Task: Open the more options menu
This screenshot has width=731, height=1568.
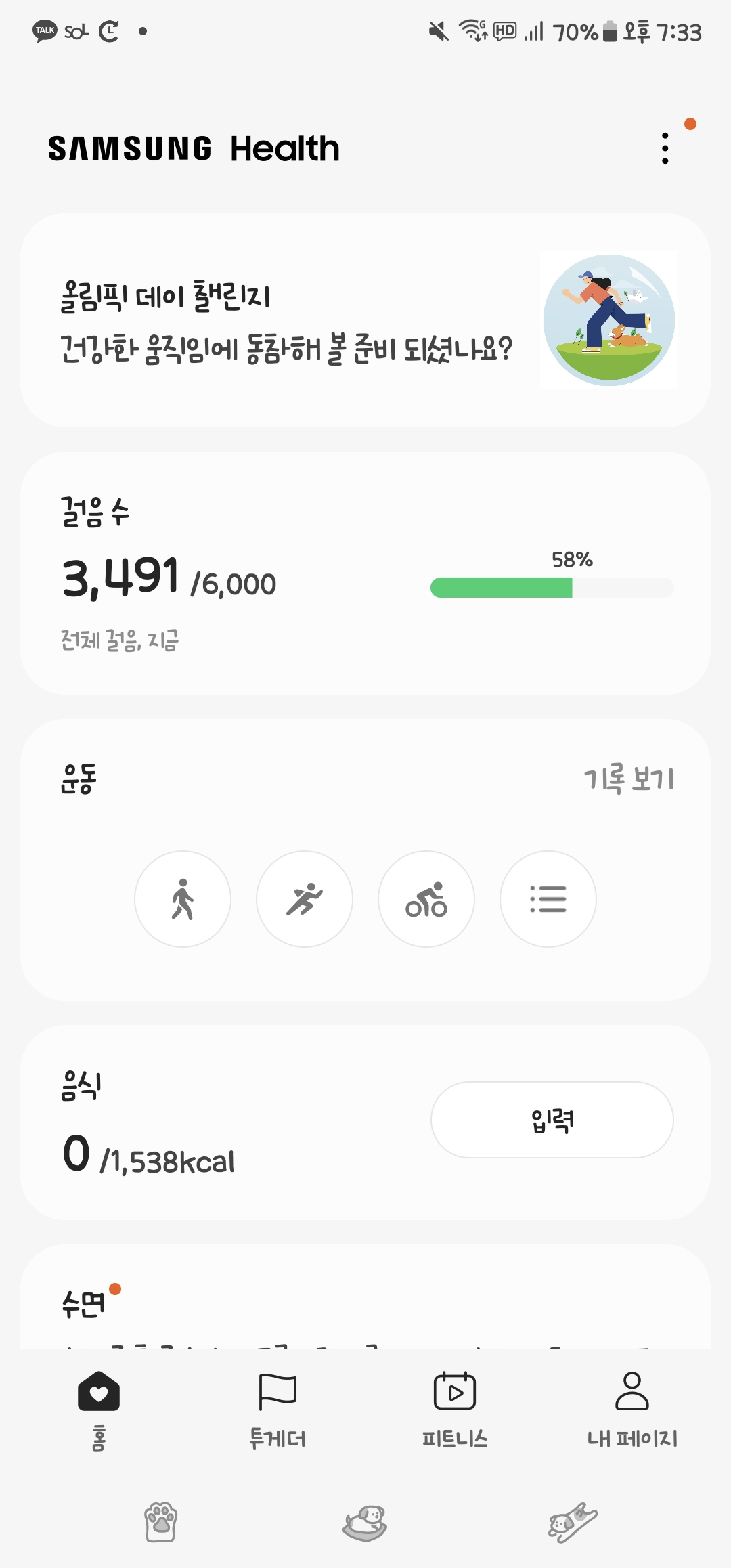Action: click(665, 148)
